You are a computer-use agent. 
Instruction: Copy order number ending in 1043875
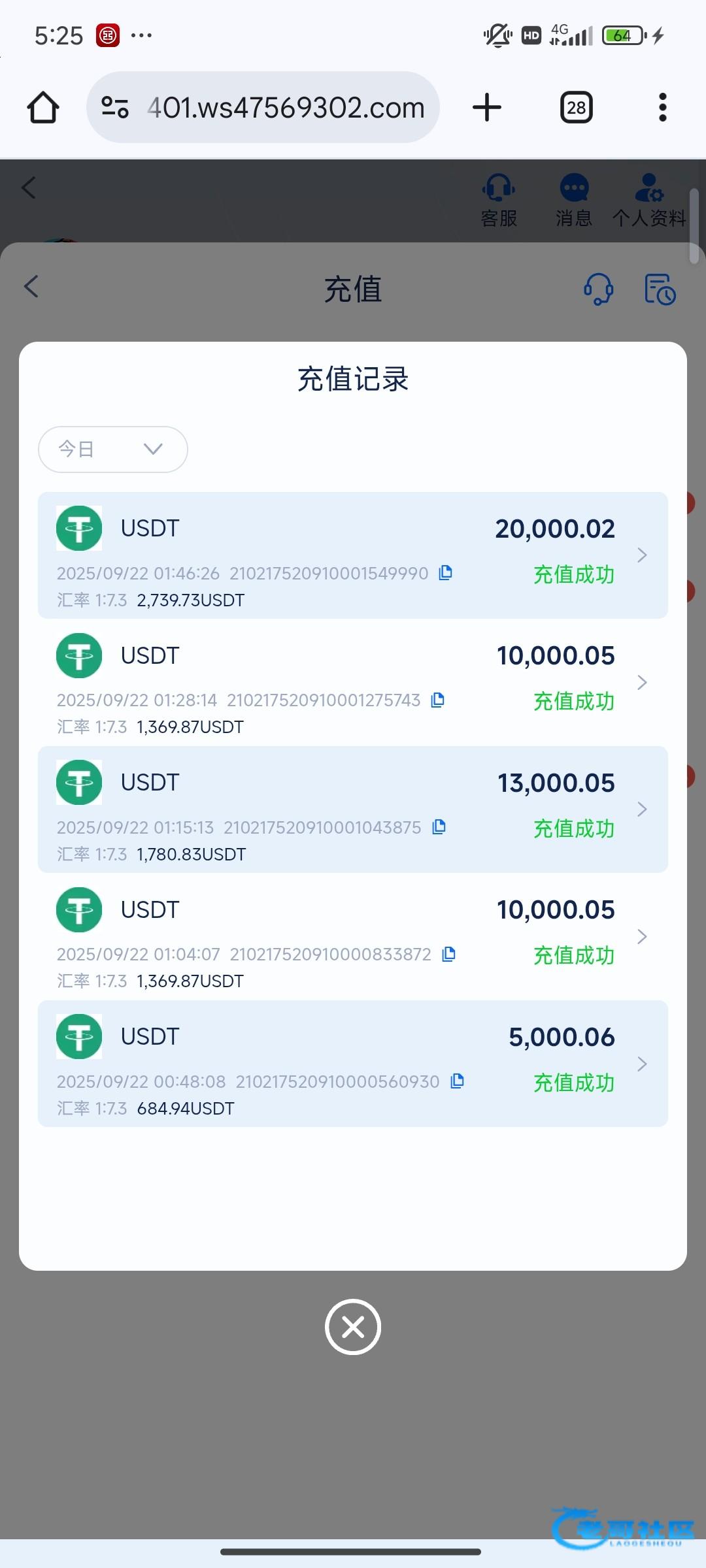(439, 827)
